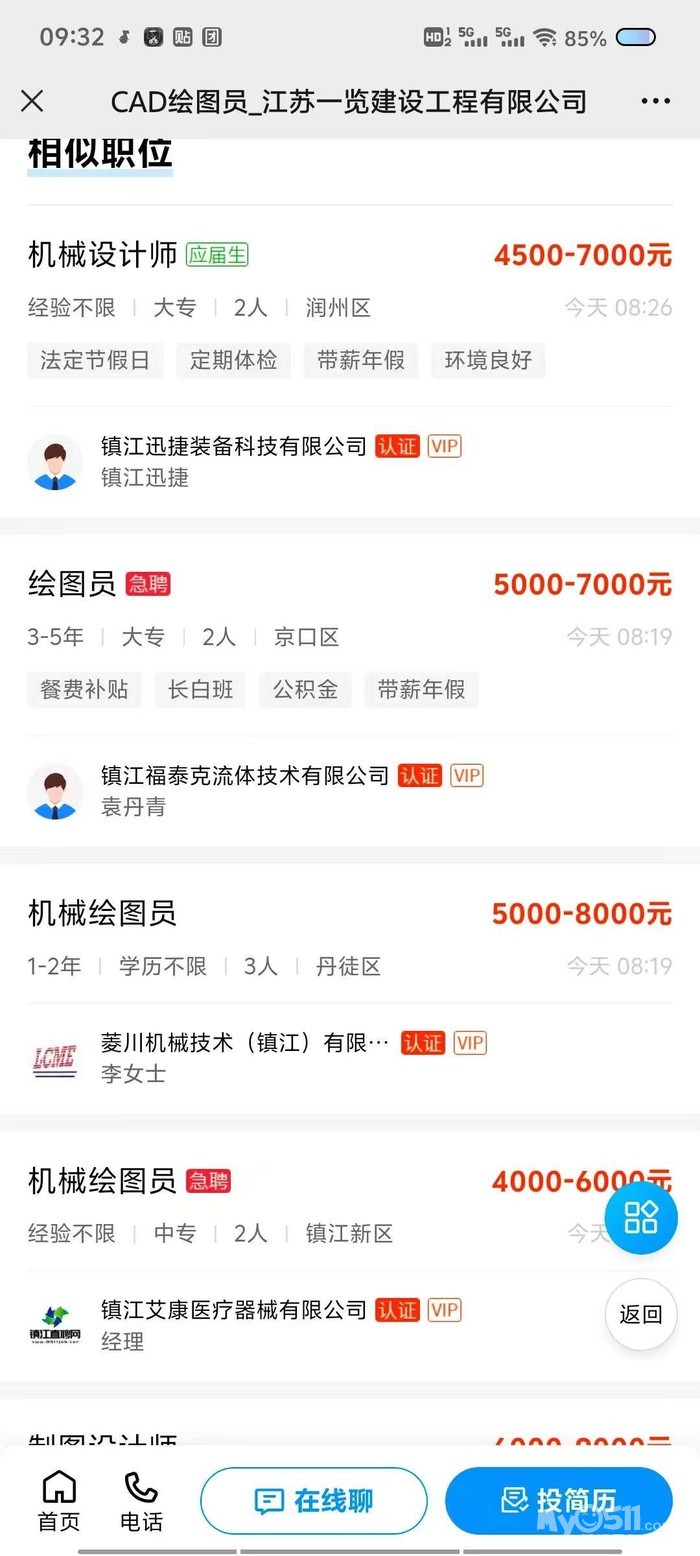This screenshot has width=700, height=1556.
Task: View 菱川机械技术（镇江）company profile
Action: click(245, 1043)
